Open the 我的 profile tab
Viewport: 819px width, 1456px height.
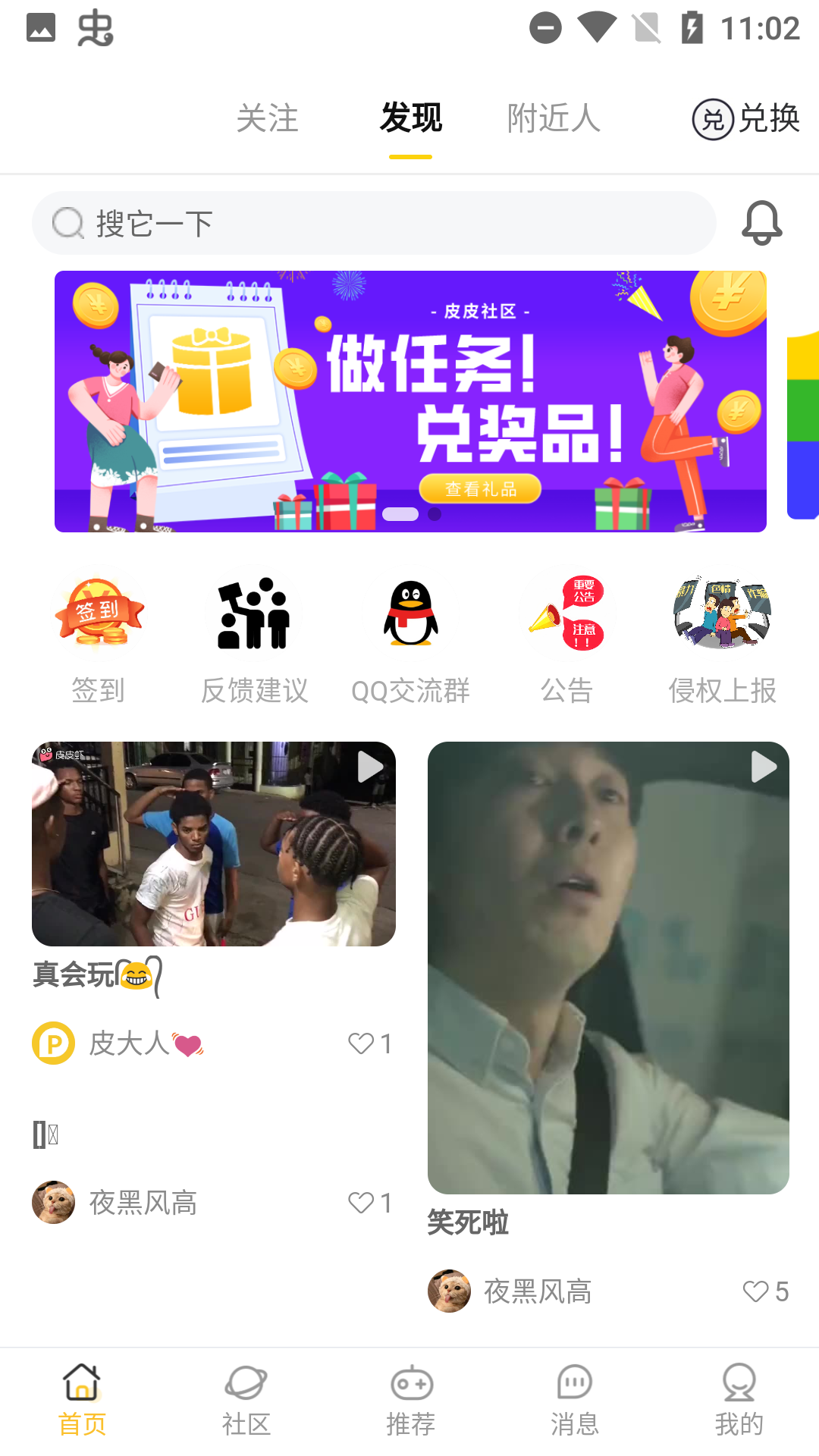(x=739, y=1400)
